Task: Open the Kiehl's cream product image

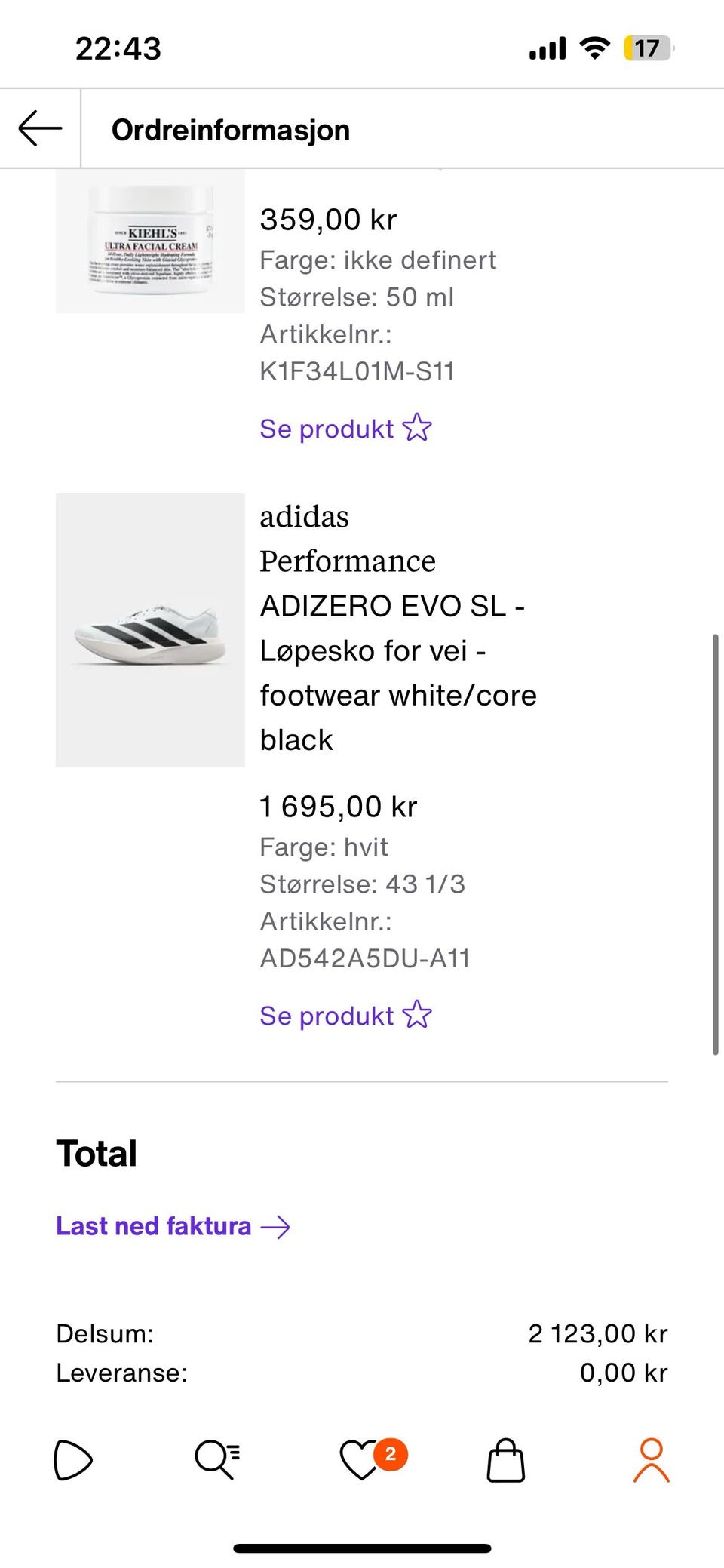Action: [x=150, y=241]
